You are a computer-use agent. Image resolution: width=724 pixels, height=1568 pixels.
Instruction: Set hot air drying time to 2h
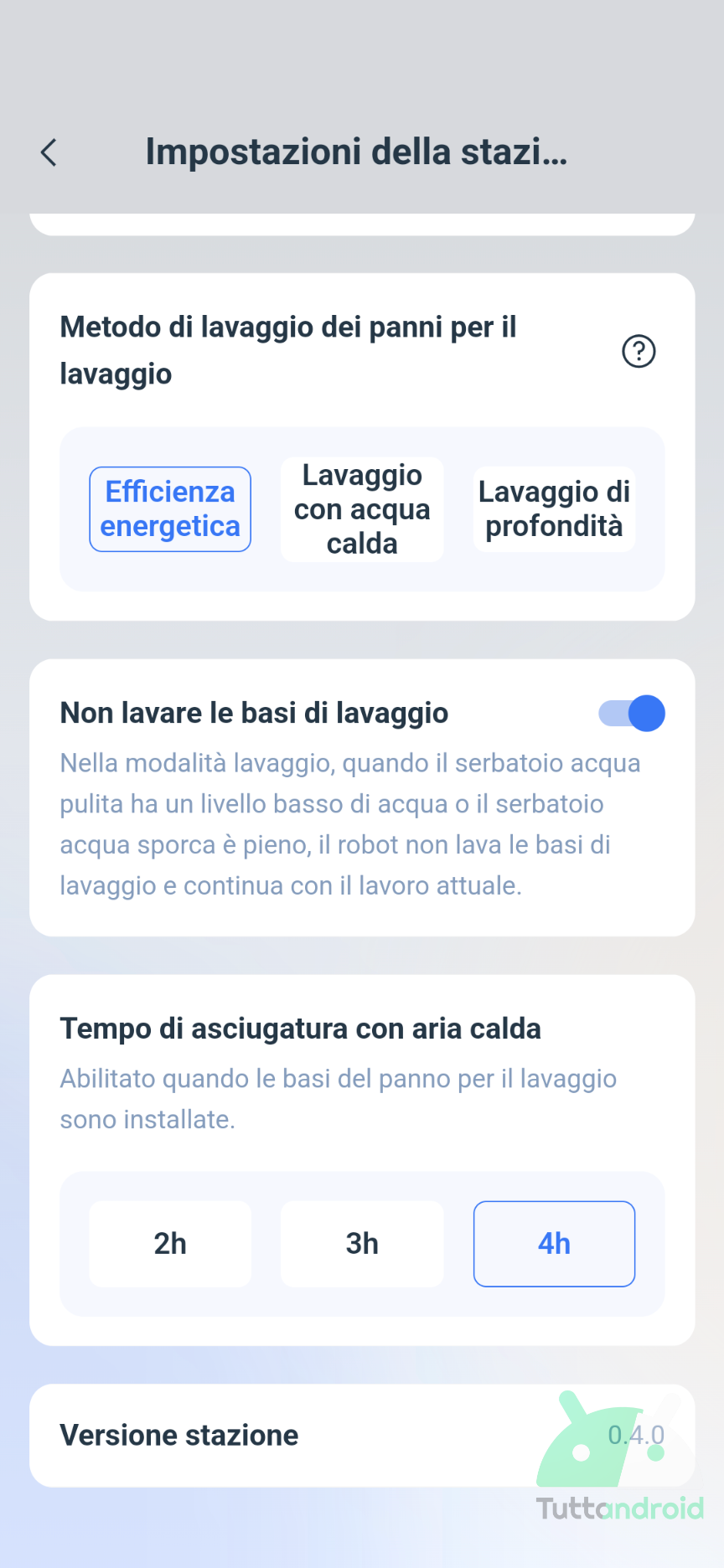[170, 1244]
